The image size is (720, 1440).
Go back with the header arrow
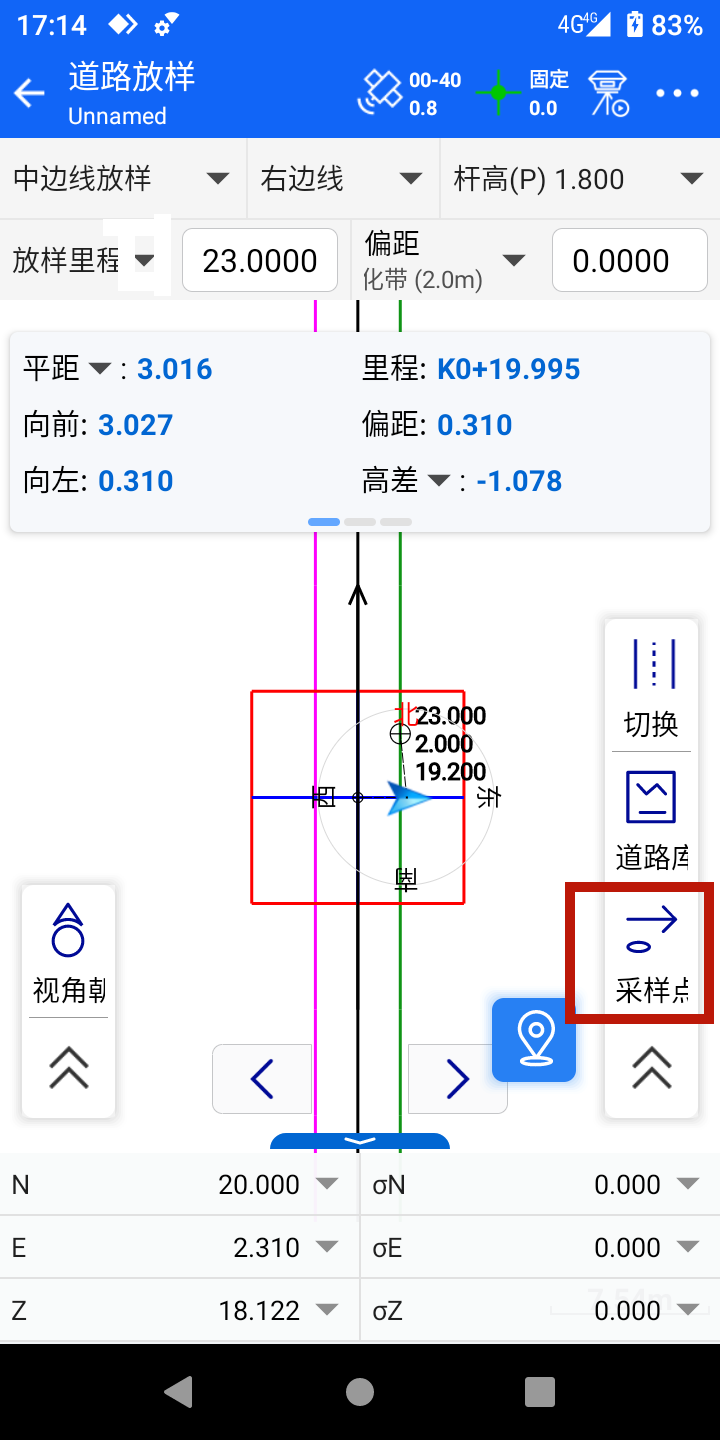click(30, 94)
